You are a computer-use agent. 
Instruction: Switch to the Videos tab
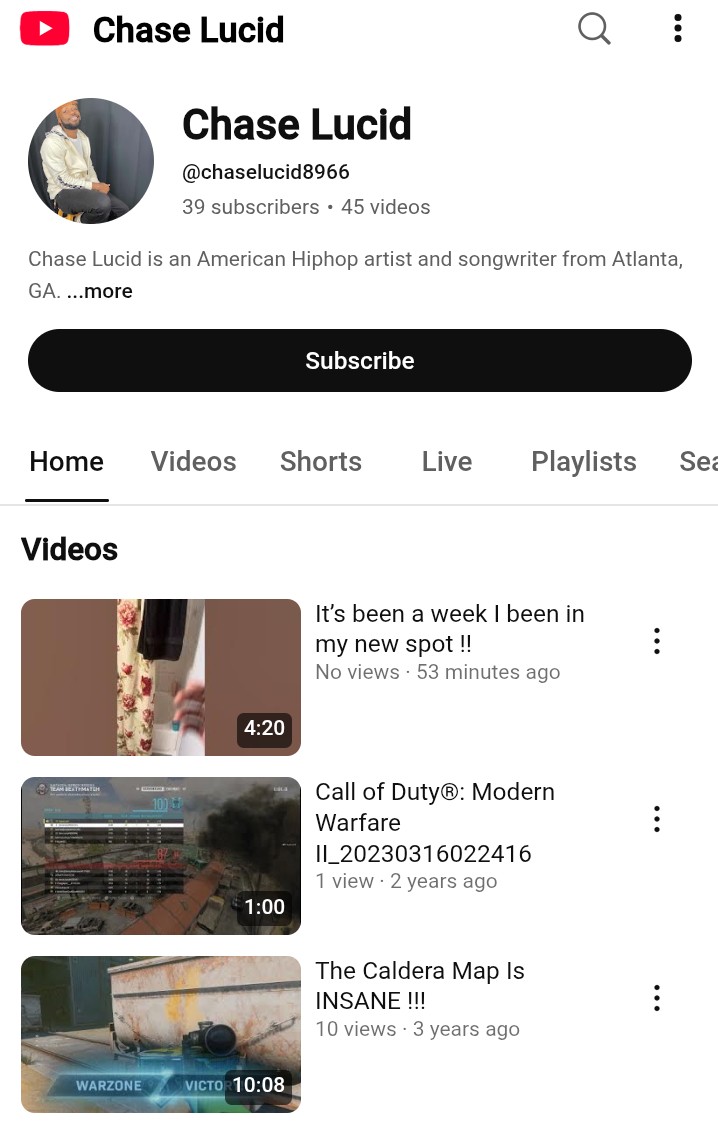coord(193,461)
